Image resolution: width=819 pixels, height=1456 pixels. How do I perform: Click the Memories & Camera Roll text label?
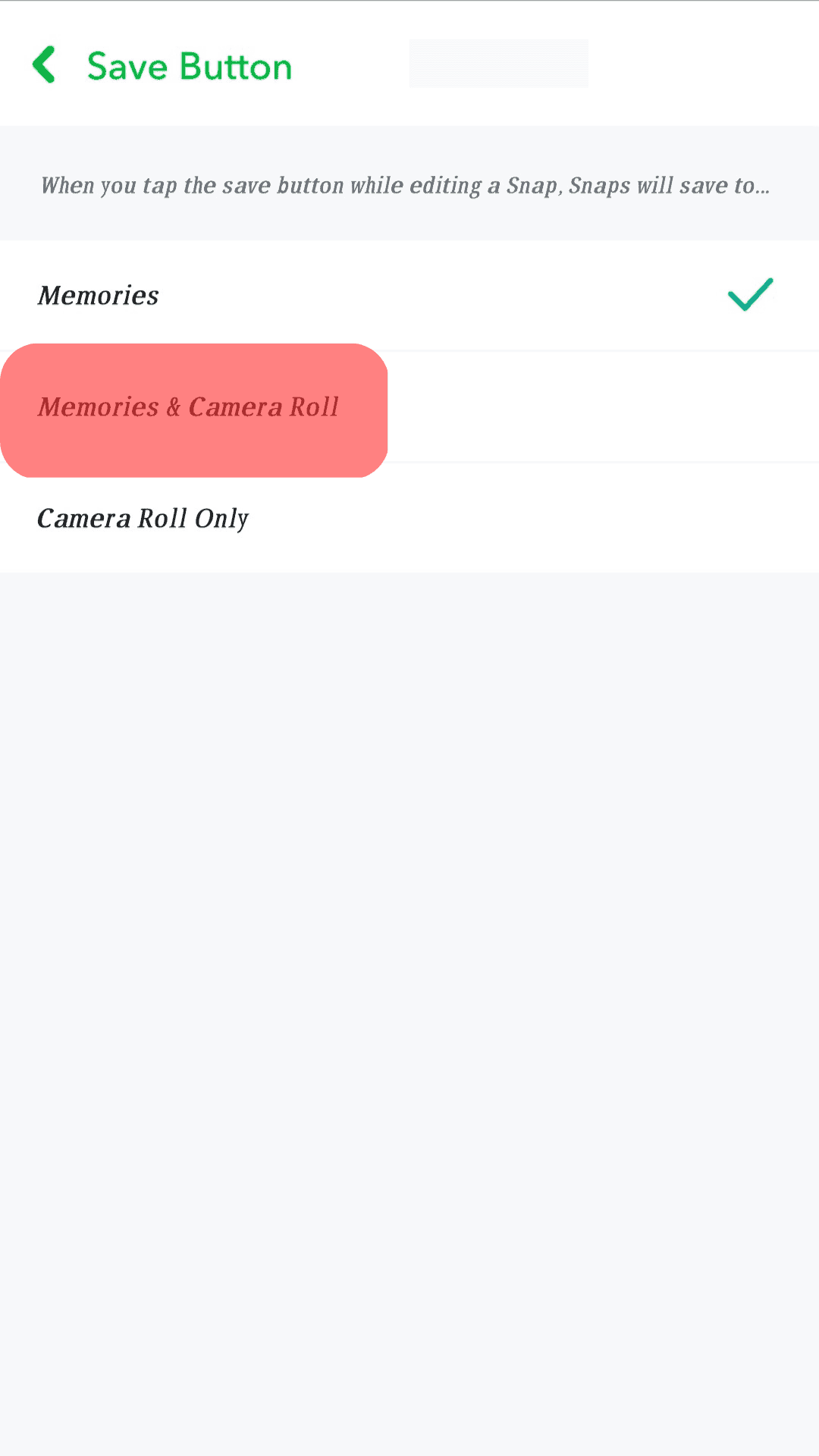click(x=189, y=407)
